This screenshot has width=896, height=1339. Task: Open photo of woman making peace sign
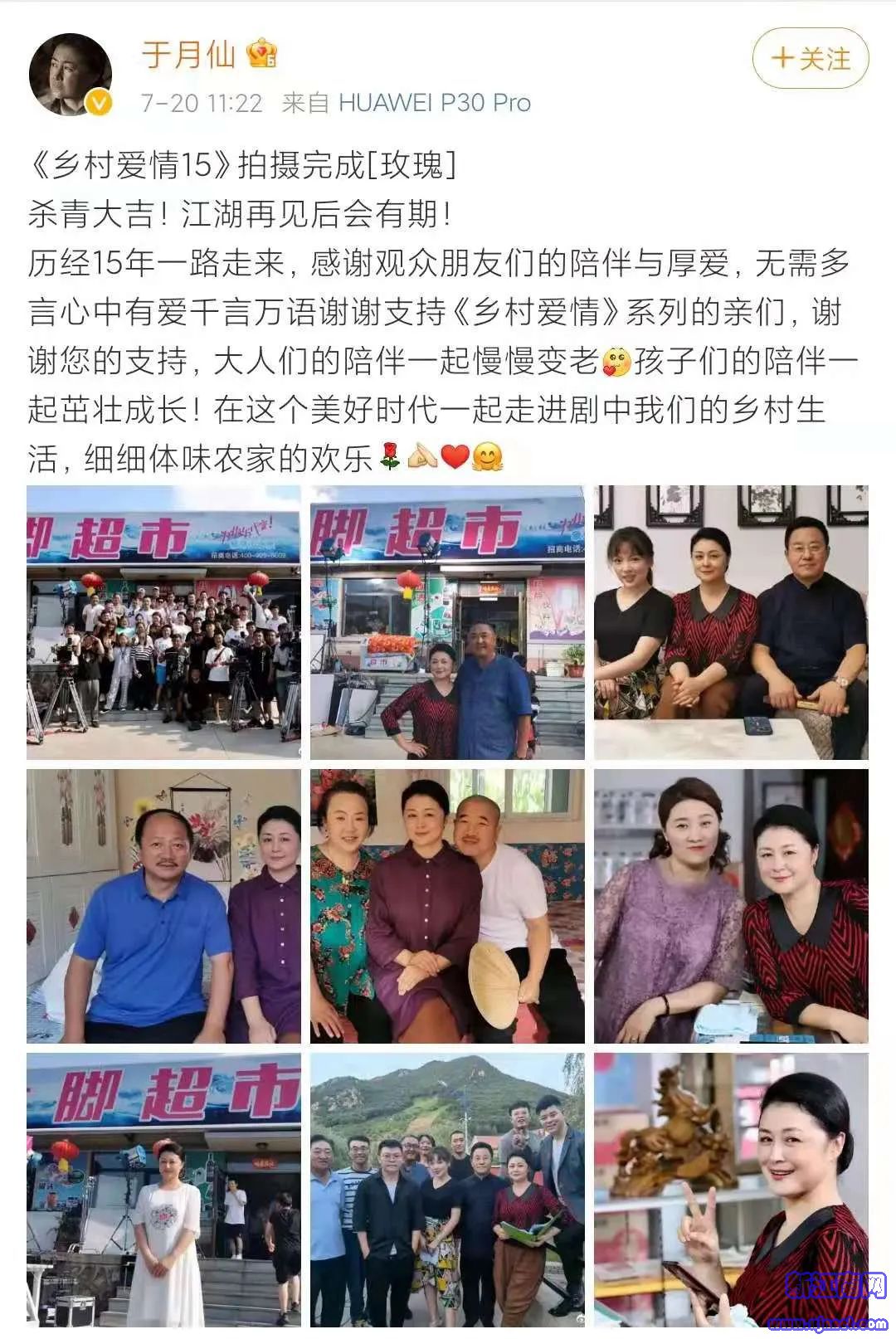tap(731, 1190)
